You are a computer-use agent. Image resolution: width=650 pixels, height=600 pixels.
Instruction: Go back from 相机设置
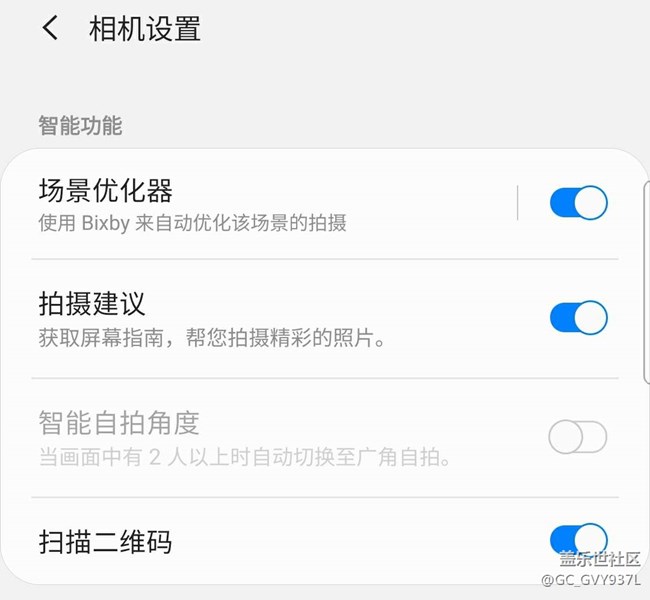[51, 28]
